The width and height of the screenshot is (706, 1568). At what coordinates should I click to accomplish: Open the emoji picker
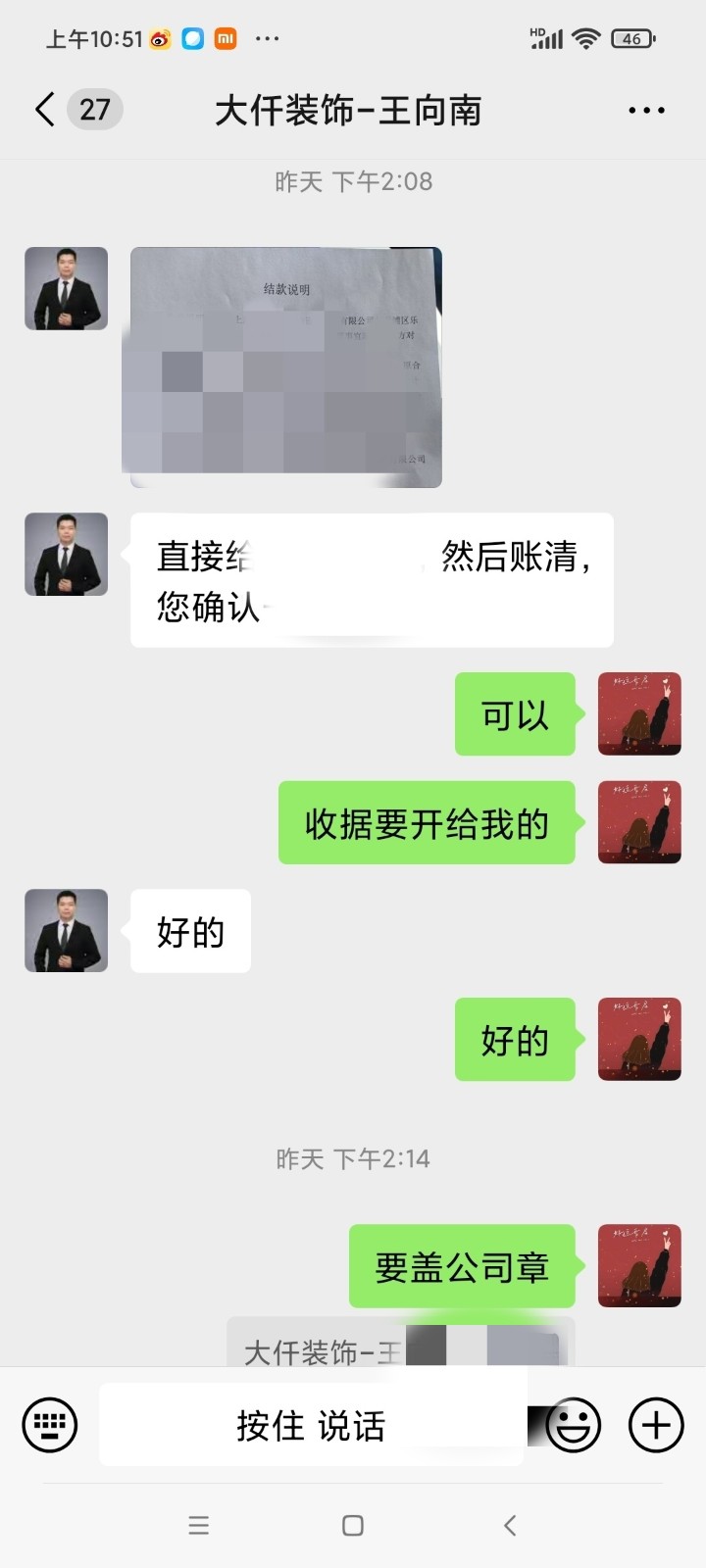coord(574,1424)
